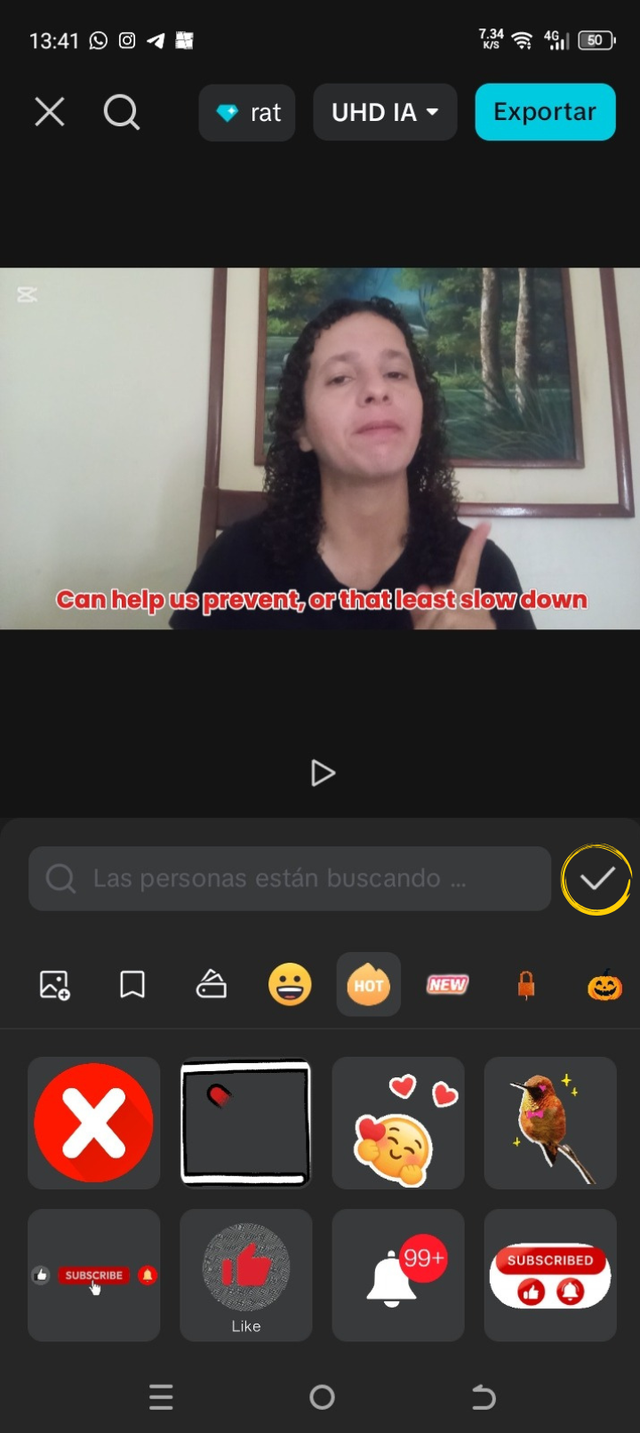Viewport: 640px width, 1433px height.
Task: Add sticker from gallery image icon
Action: (x=55, y=985)
